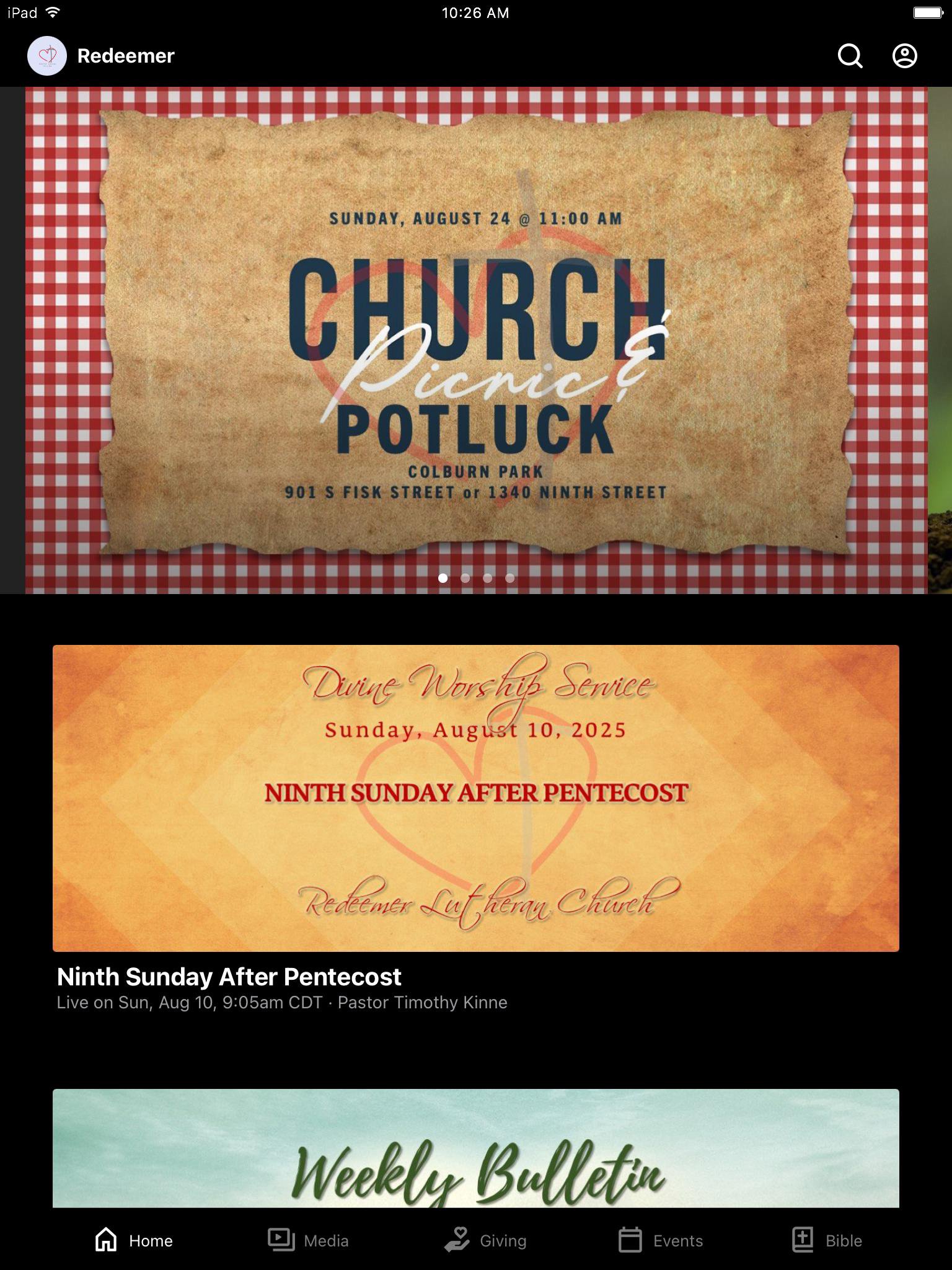This screenshot has width=952, height=1270.
Task: Open the Ninth Sunday After Pentecost service card
Action: (x=476, y=798)
